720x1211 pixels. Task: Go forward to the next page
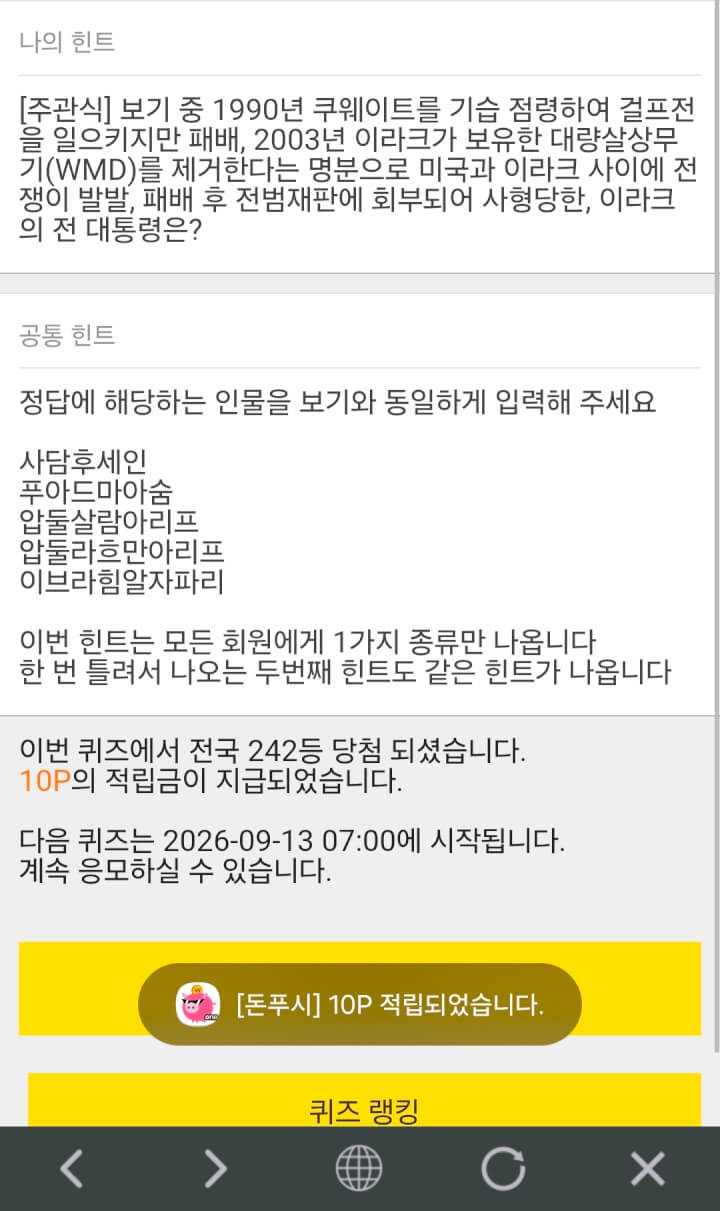pyautogui.click(x=215, y=1168)
